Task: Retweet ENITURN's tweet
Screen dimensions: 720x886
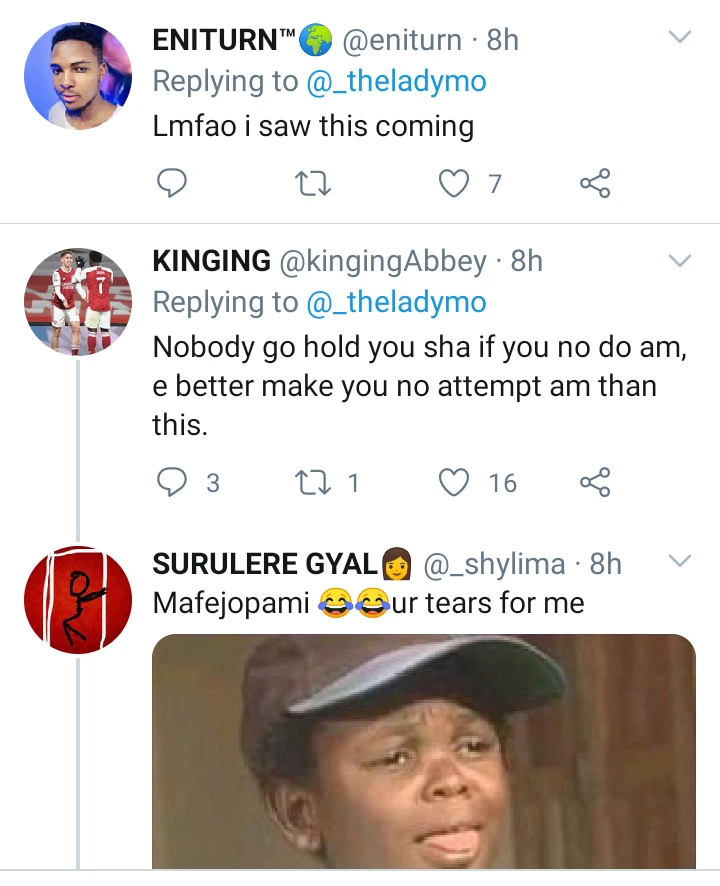Action: (x=317, y=183)
